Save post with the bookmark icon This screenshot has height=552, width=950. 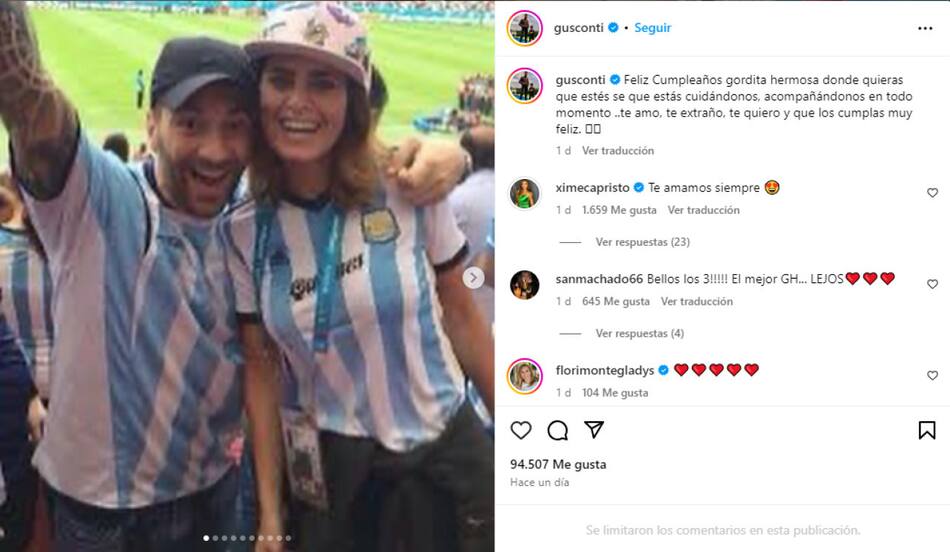coord(927,430)
